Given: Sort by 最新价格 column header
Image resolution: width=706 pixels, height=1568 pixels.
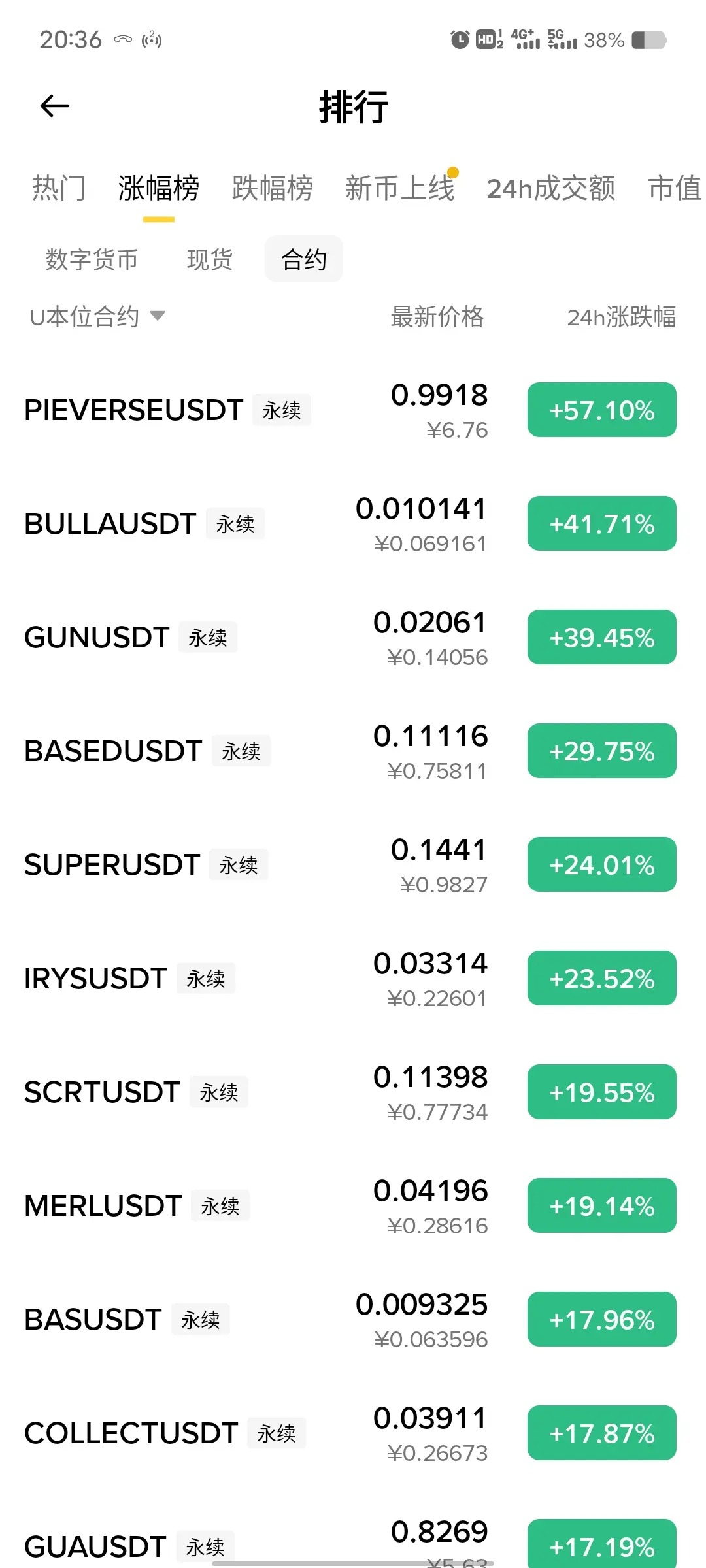Looking at the screenshot, I should pyautogui.click(x=437, y=317).
